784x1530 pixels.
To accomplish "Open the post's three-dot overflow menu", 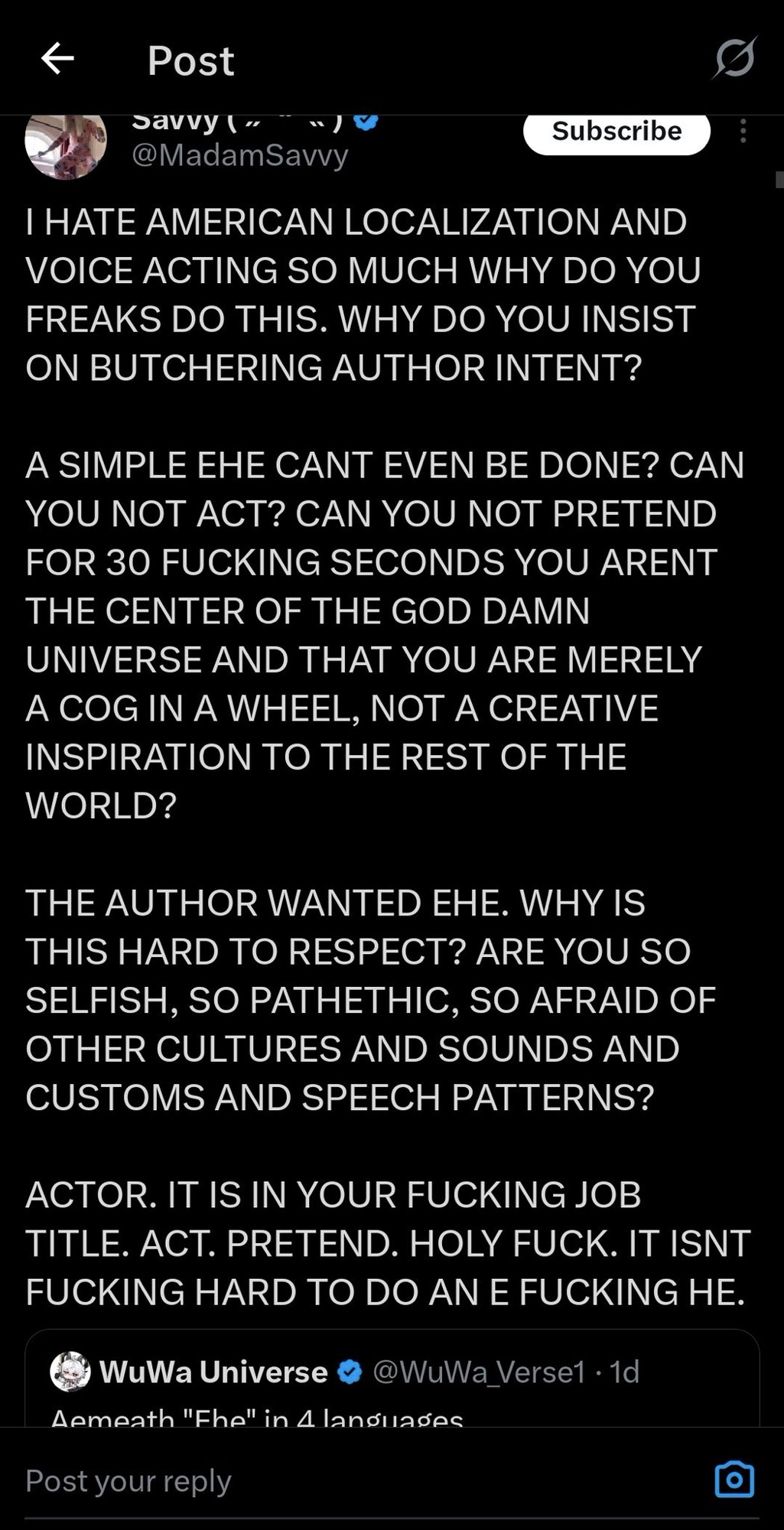I will pyautogui.click(x=743, y=132).
